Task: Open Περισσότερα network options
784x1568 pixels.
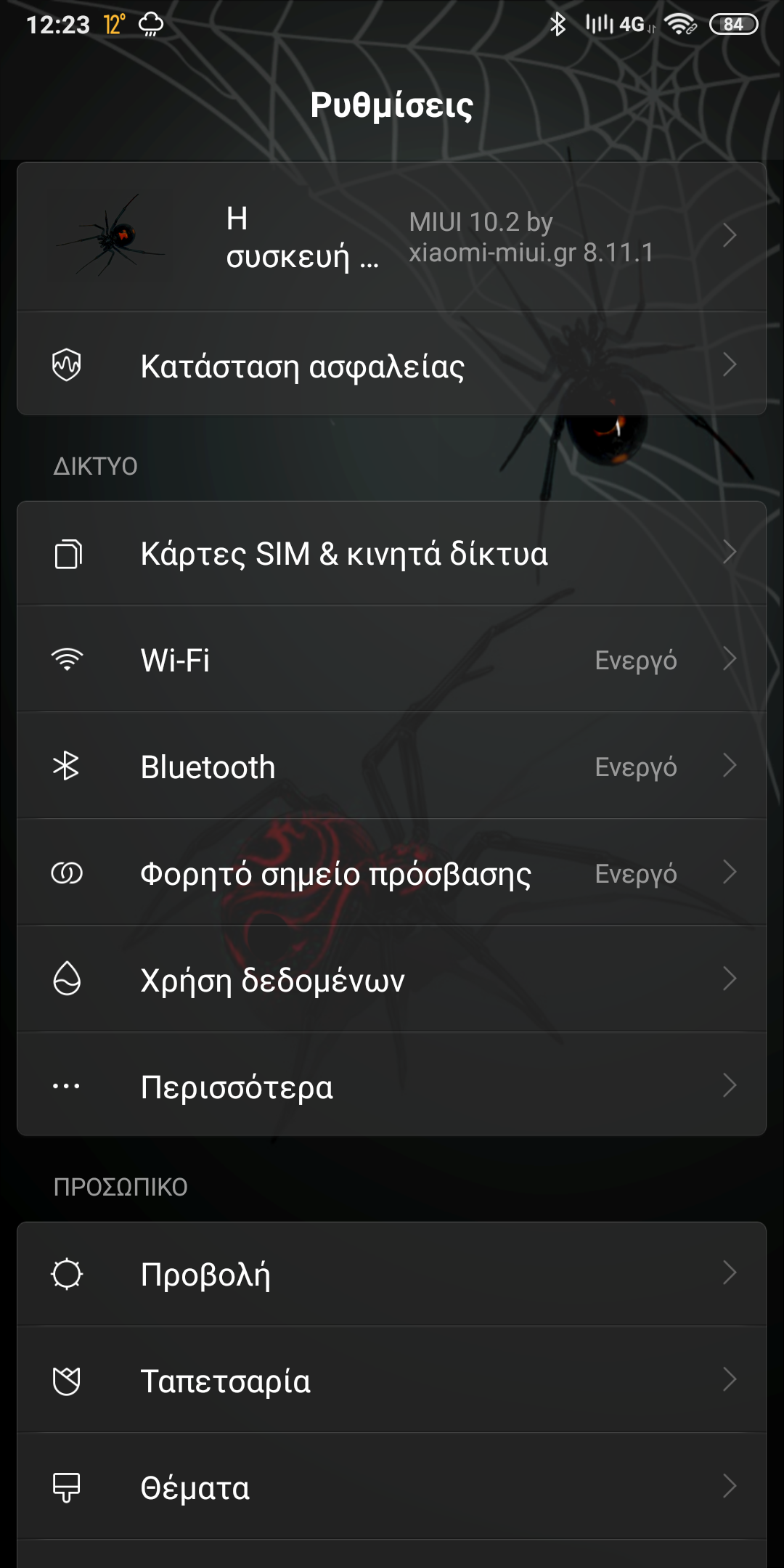Action: (392, 1087)
